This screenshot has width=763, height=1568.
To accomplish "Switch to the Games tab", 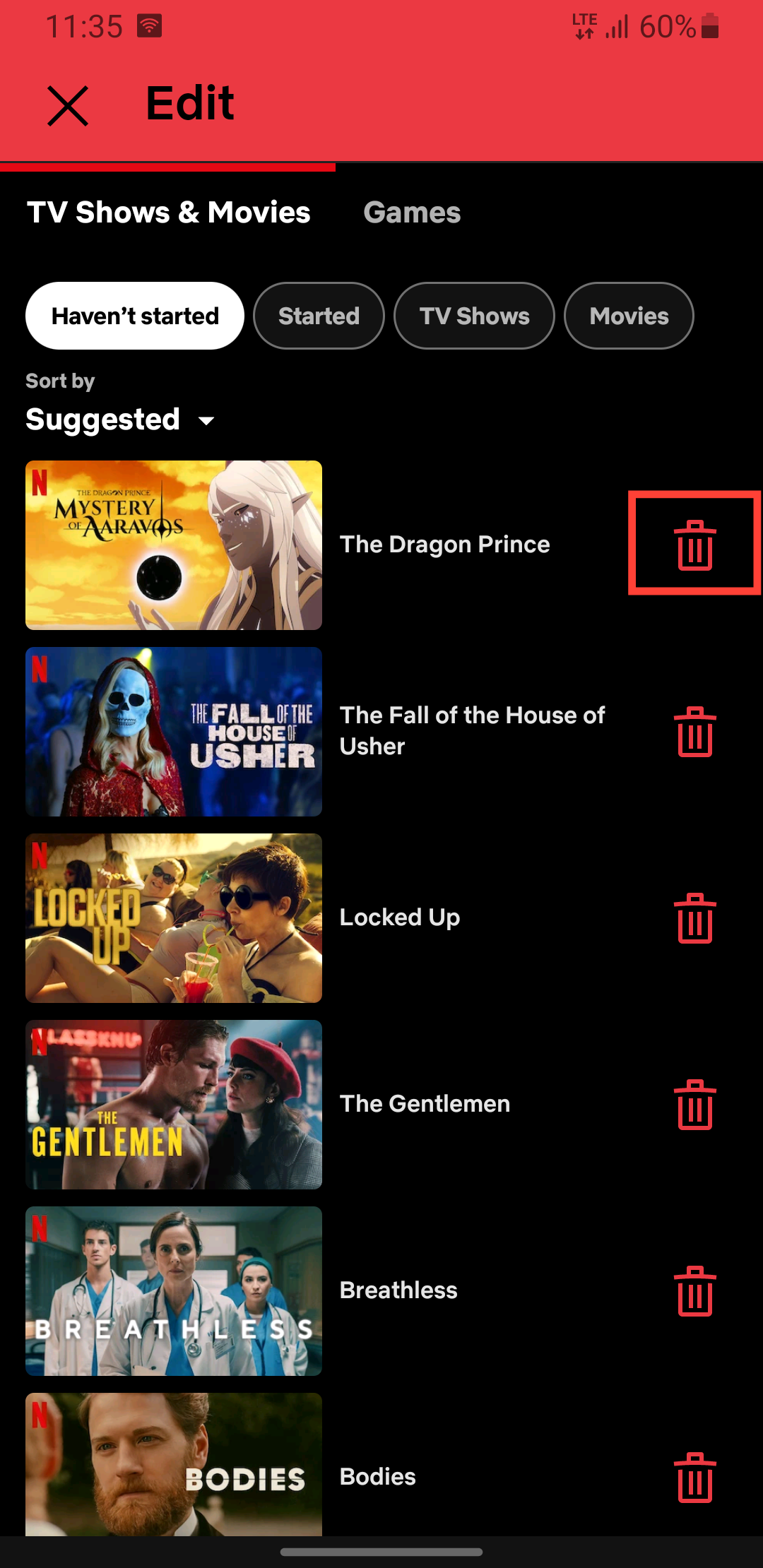I will (412, 213).
